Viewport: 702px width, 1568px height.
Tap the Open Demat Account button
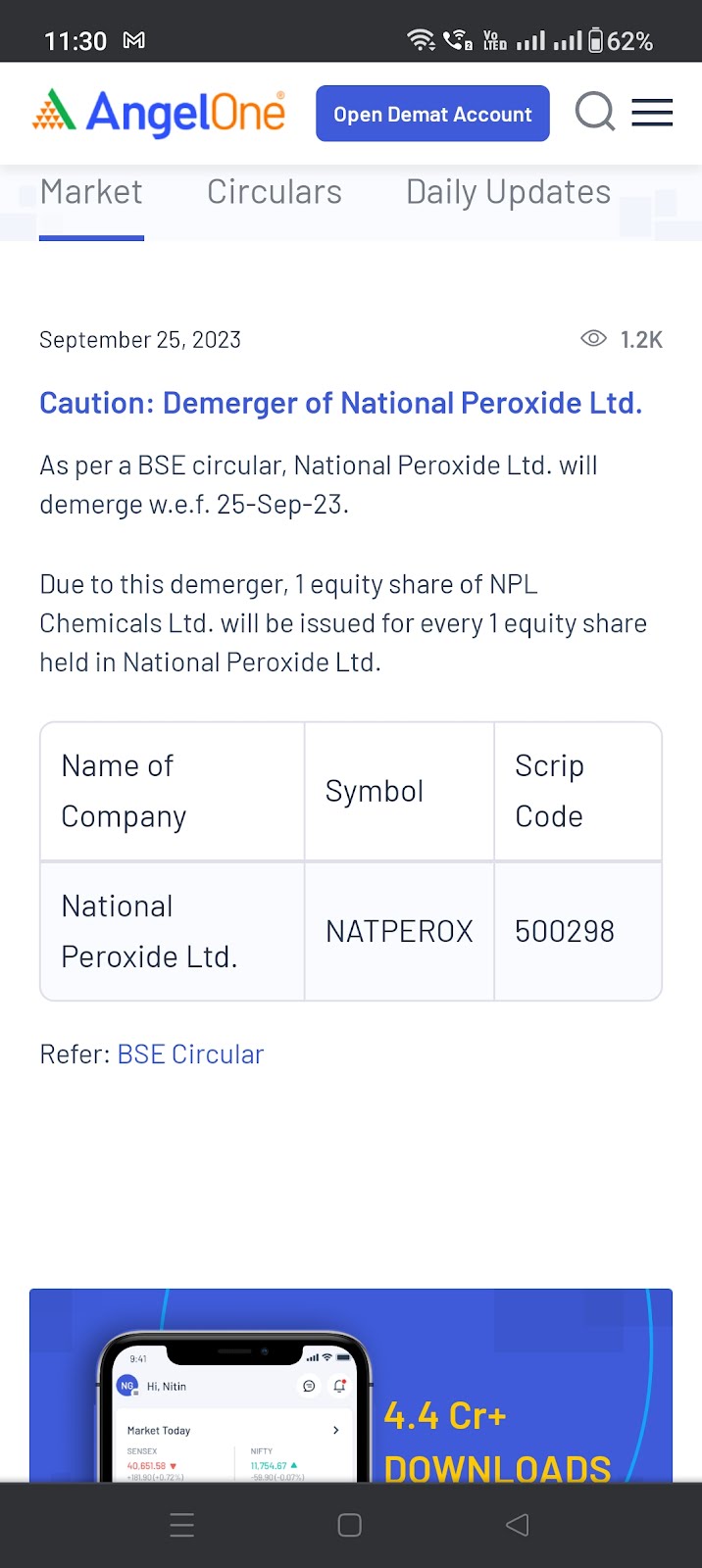point(432,114)
